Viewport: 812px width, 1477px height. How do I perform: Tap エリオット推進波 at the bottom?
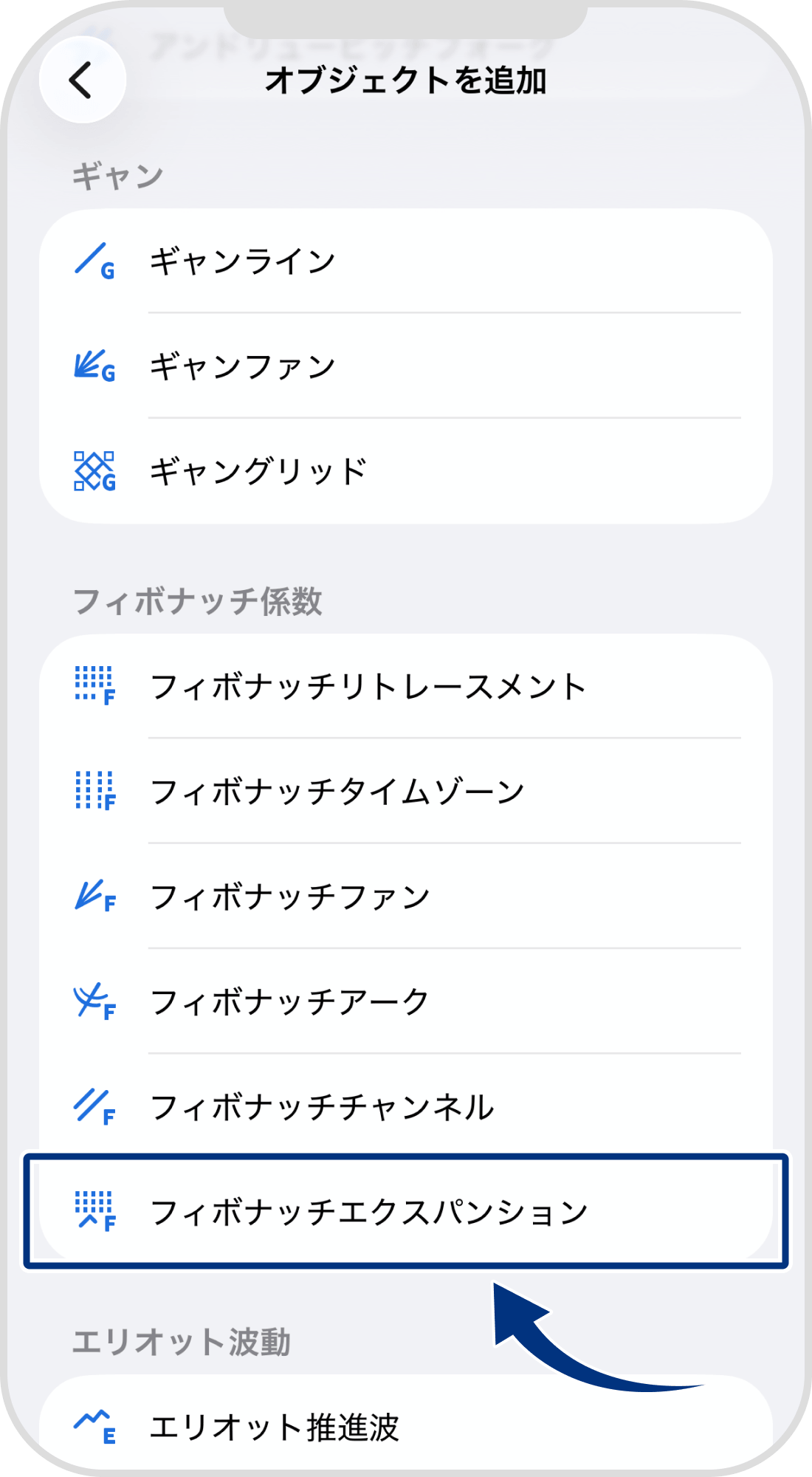point(273,1425)
